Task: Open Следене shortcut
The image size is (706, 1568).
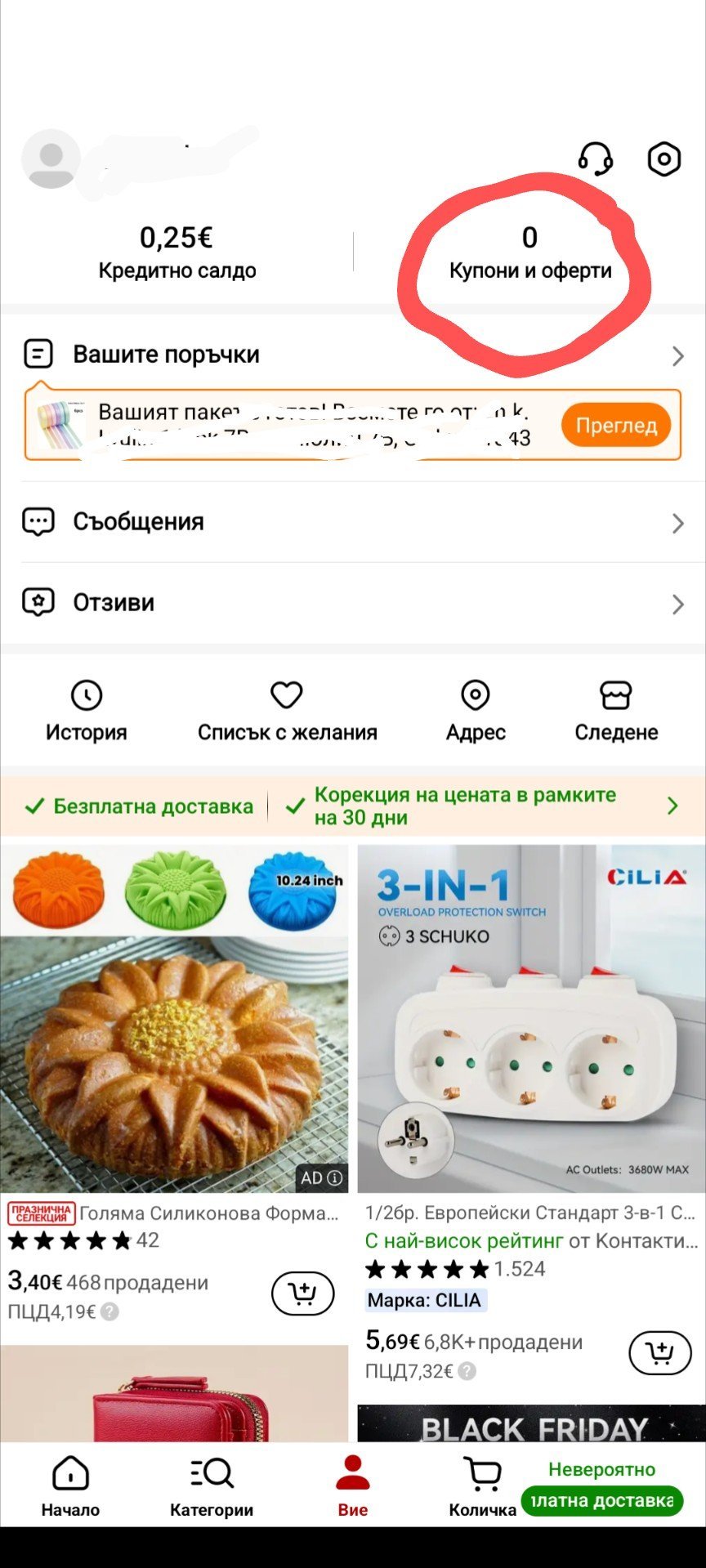Action: click(616, 711)
